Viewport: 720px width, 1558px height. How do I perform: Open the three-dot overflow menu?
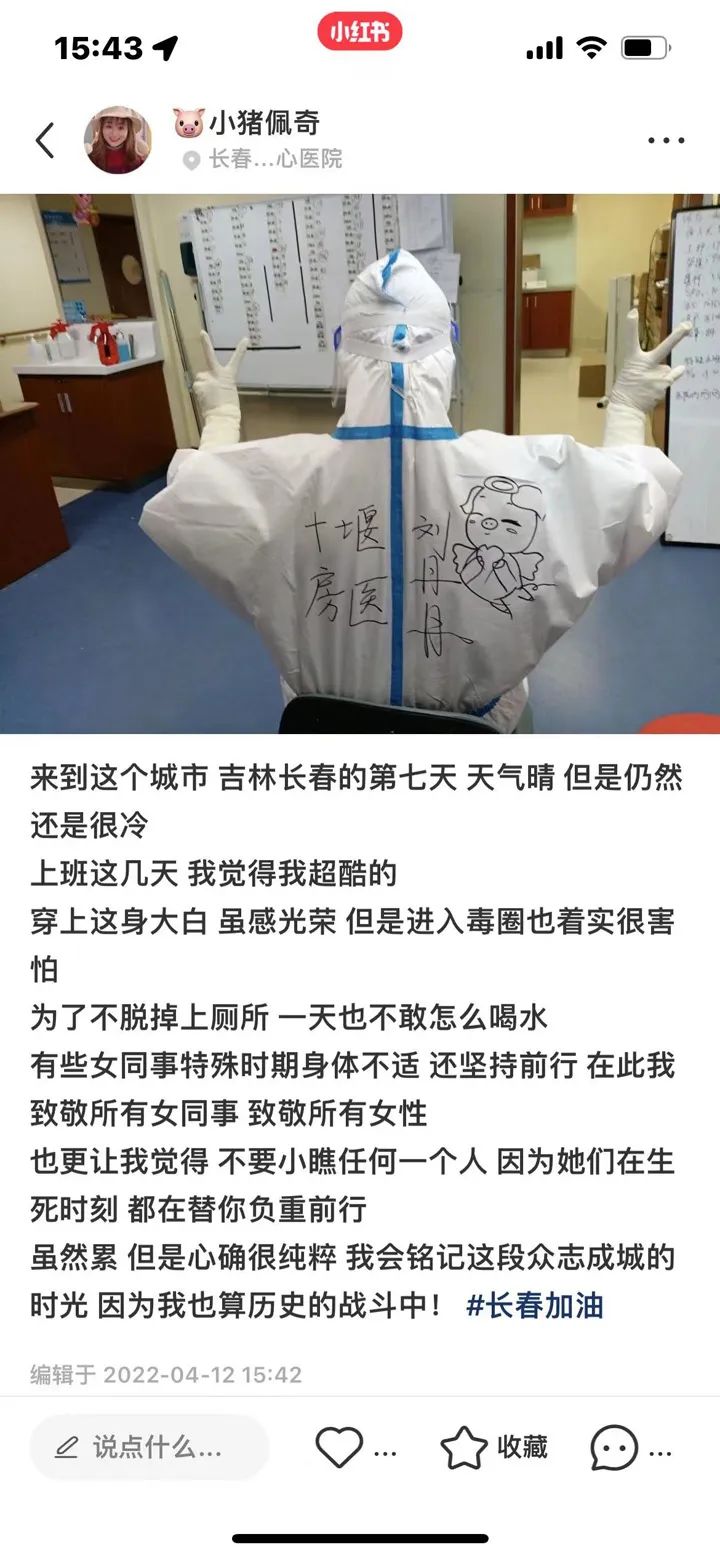(x=665, y=141)
